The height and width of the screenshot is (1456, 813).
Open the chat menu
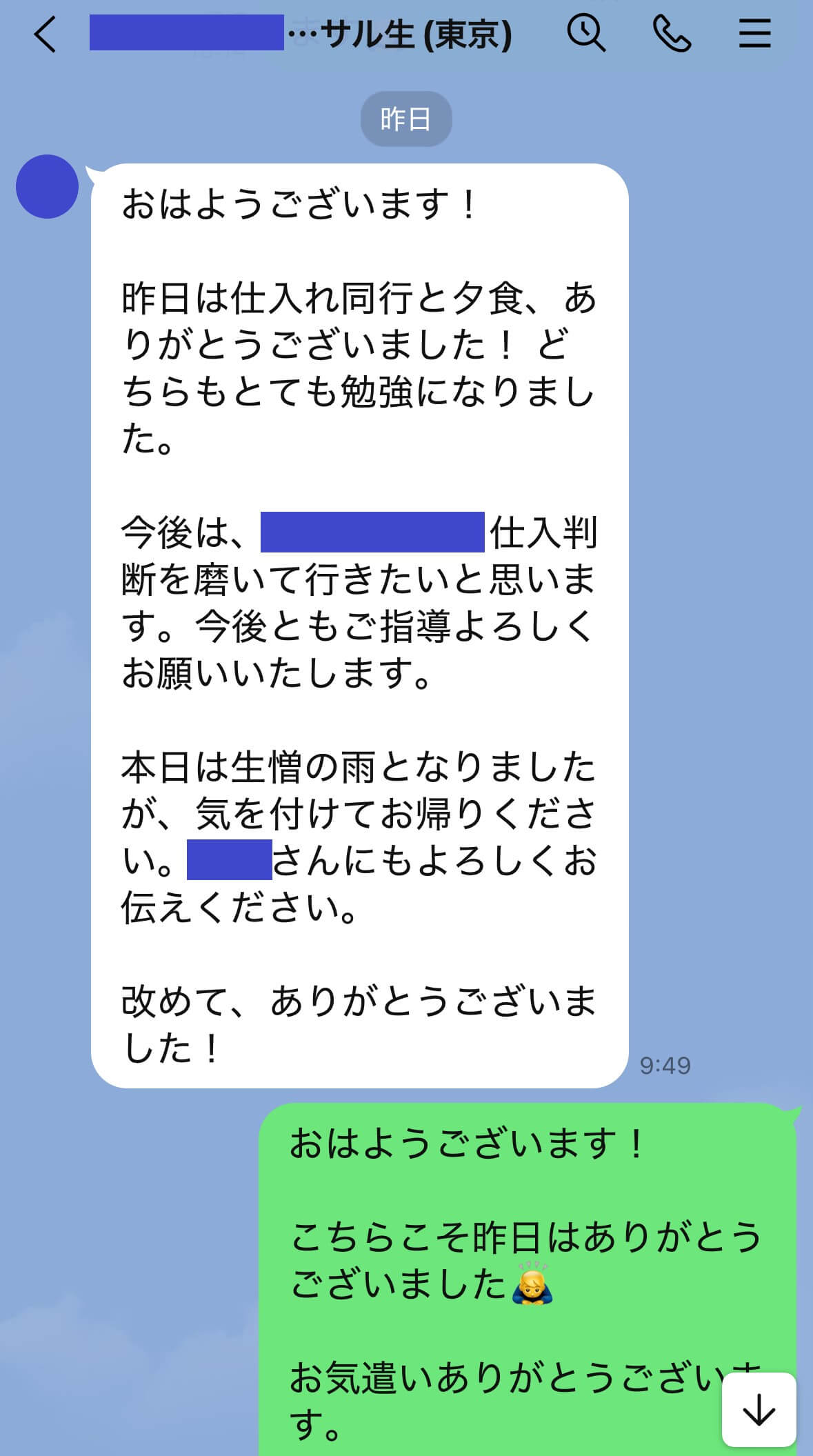click(754, 33)
